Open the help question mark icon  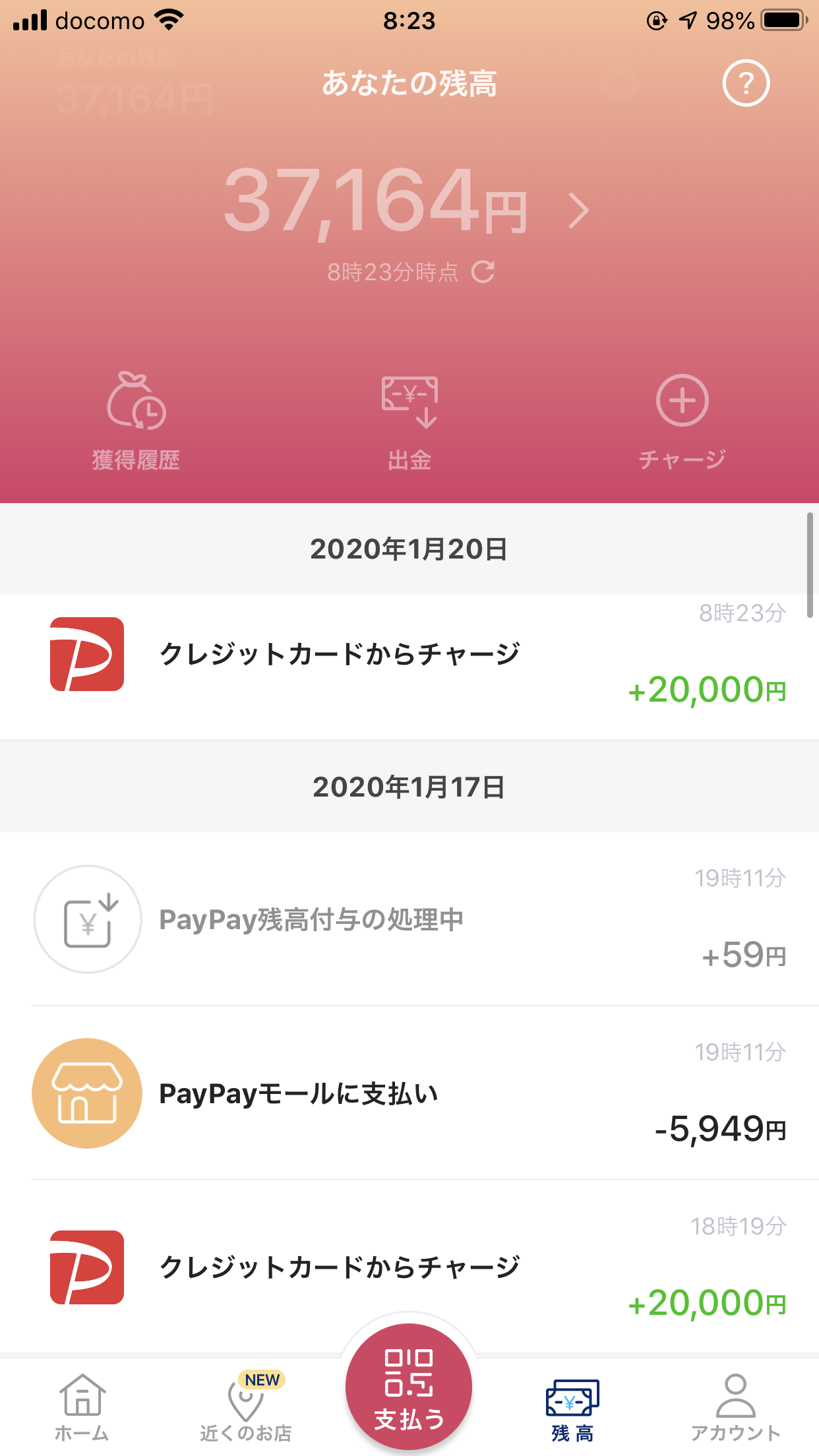[746, 84]
